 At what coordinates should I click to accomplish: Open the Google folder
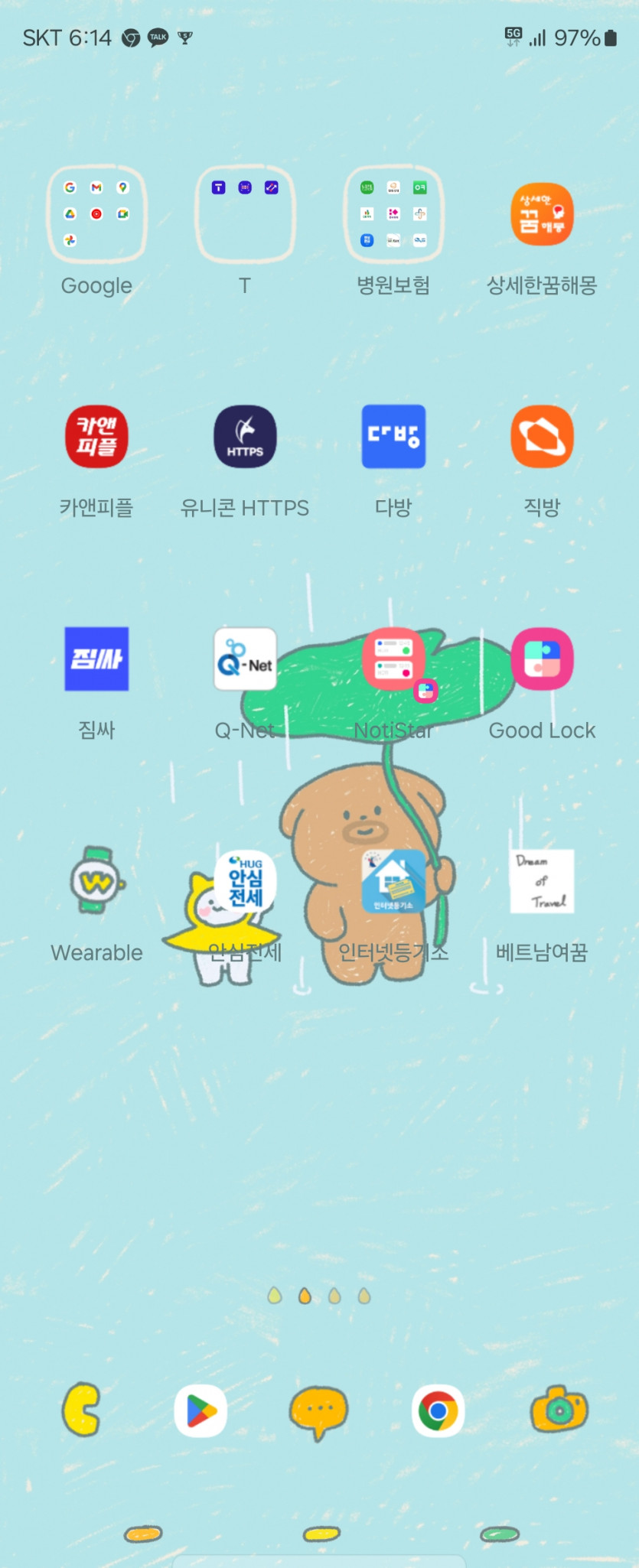click(96, 215)
